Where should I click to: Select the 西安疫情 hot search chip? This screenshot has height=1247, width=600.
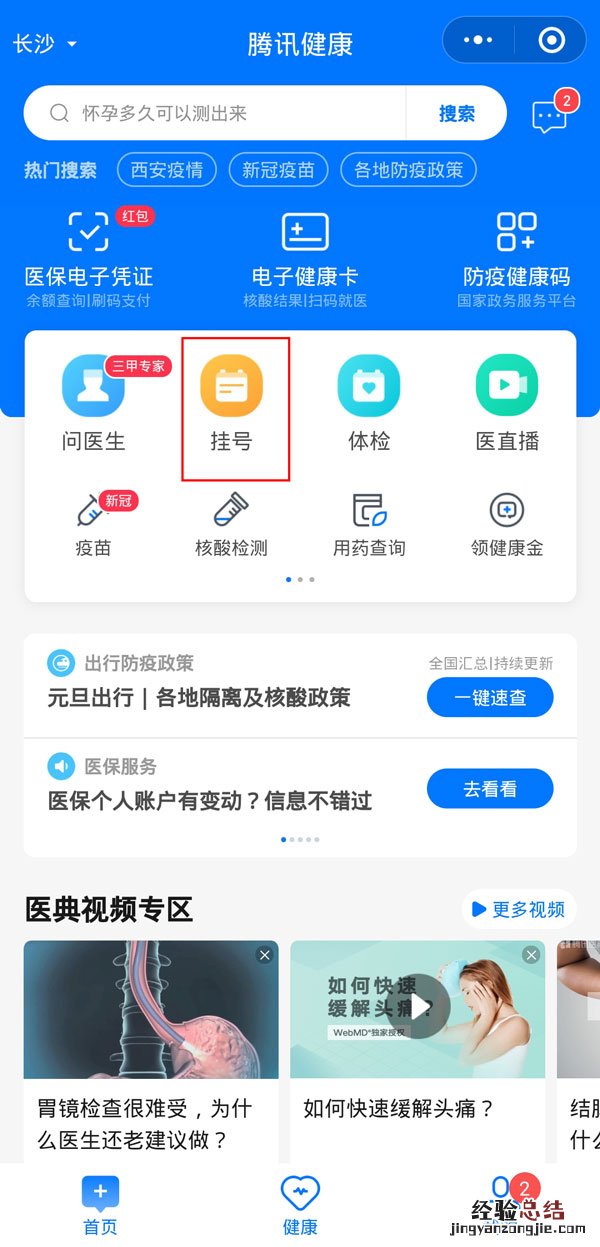(167, 170)
